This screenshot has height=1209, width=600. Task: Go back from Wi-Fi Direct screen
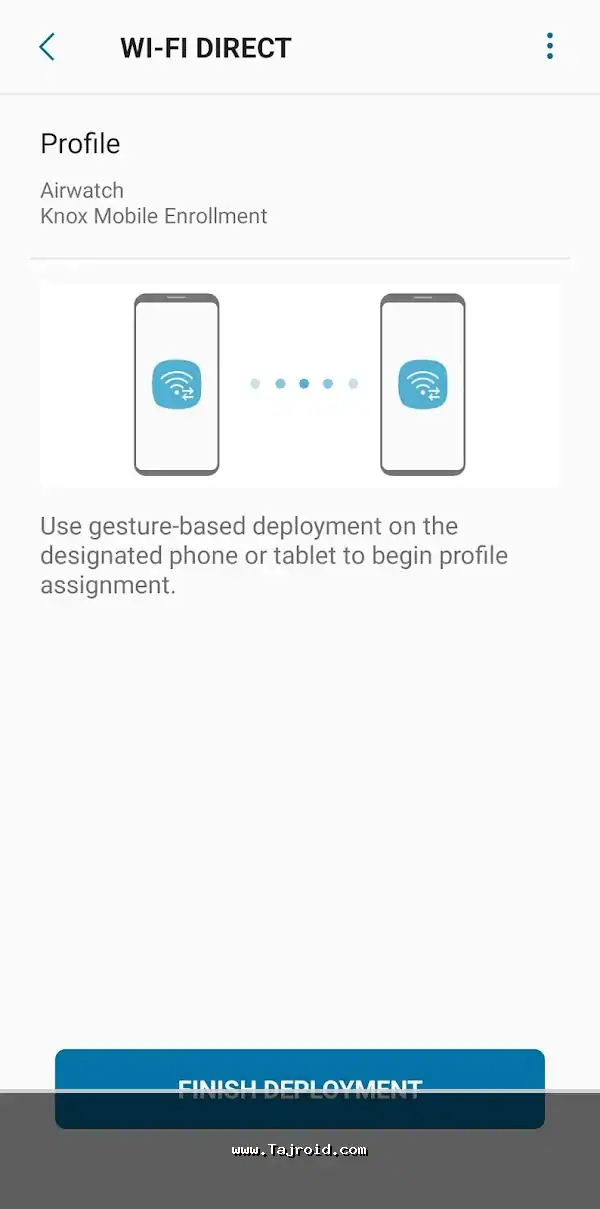coord(47,47)
